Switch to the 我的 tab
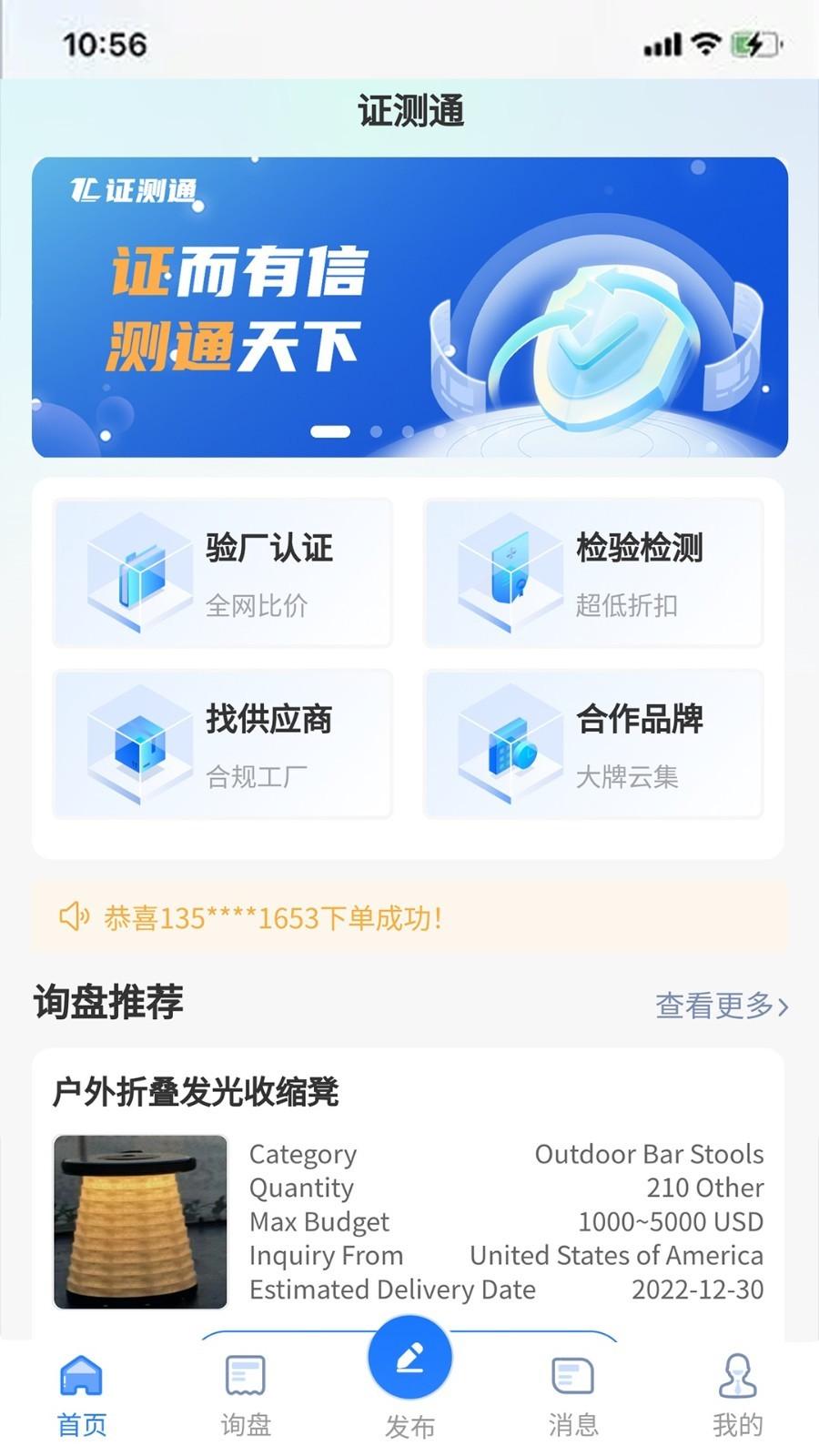This screenshot has width=819, height=1456. tap(737, 1397)
